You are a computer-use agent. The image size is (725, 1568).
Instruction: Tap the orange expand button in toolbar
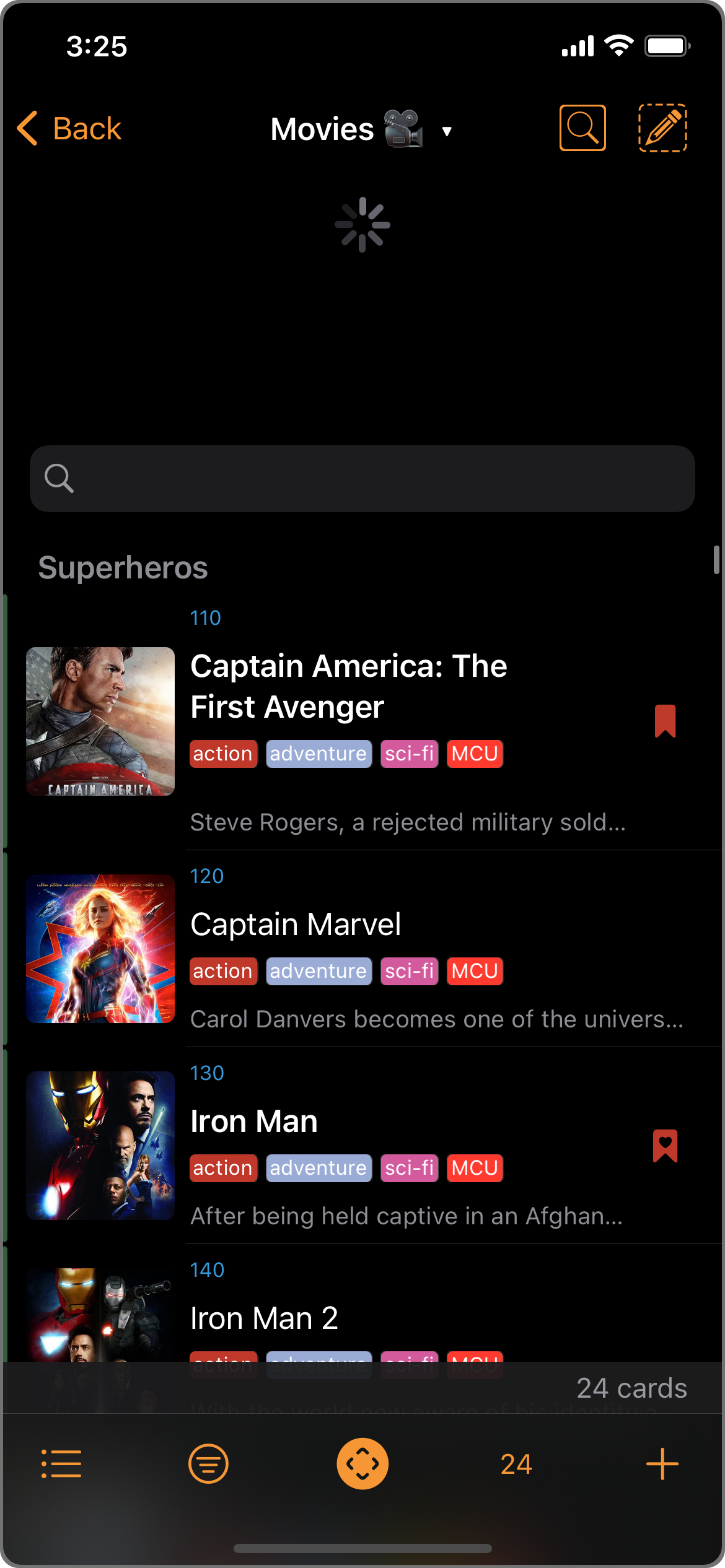[362, 1464]
